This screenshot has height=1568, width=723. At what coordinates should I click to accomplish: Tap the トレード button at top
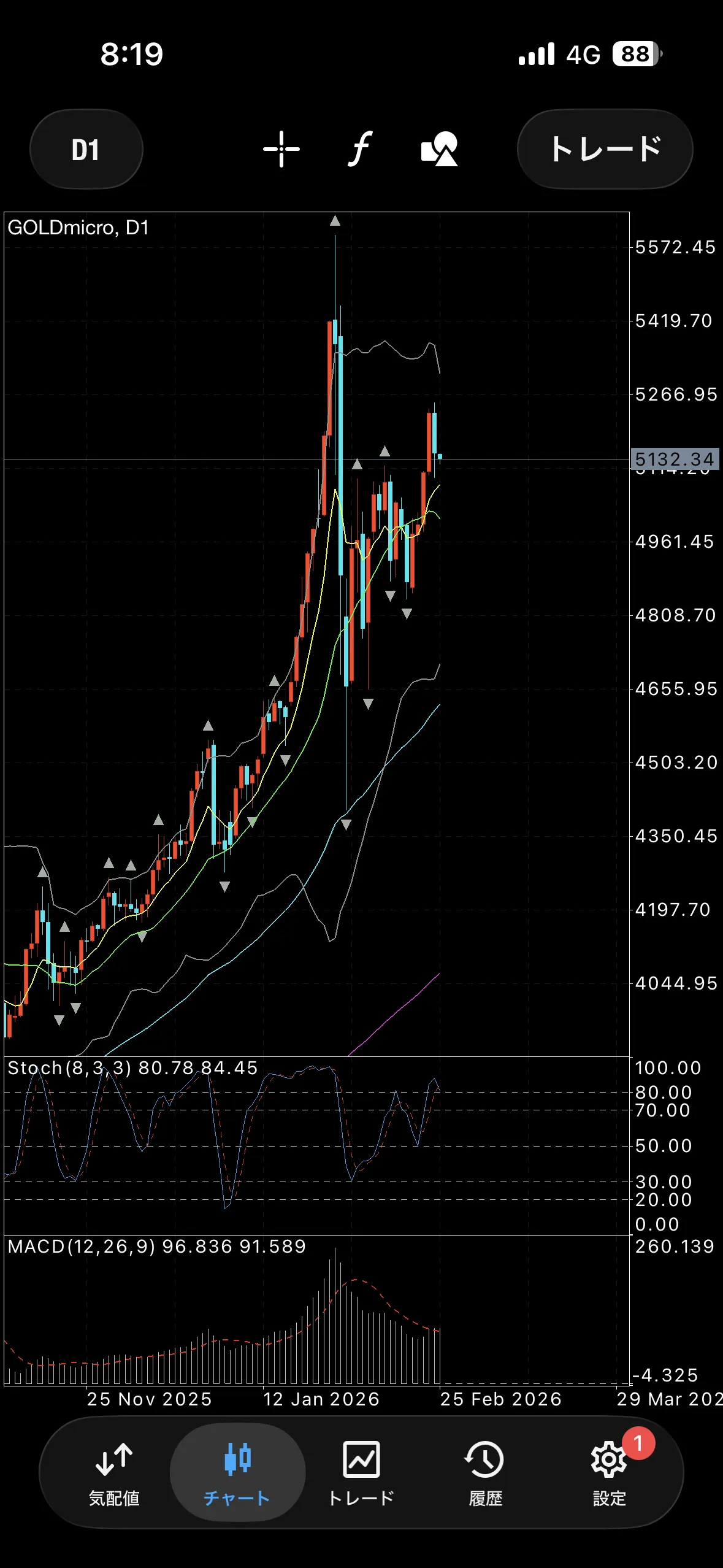tap(605, 149)
